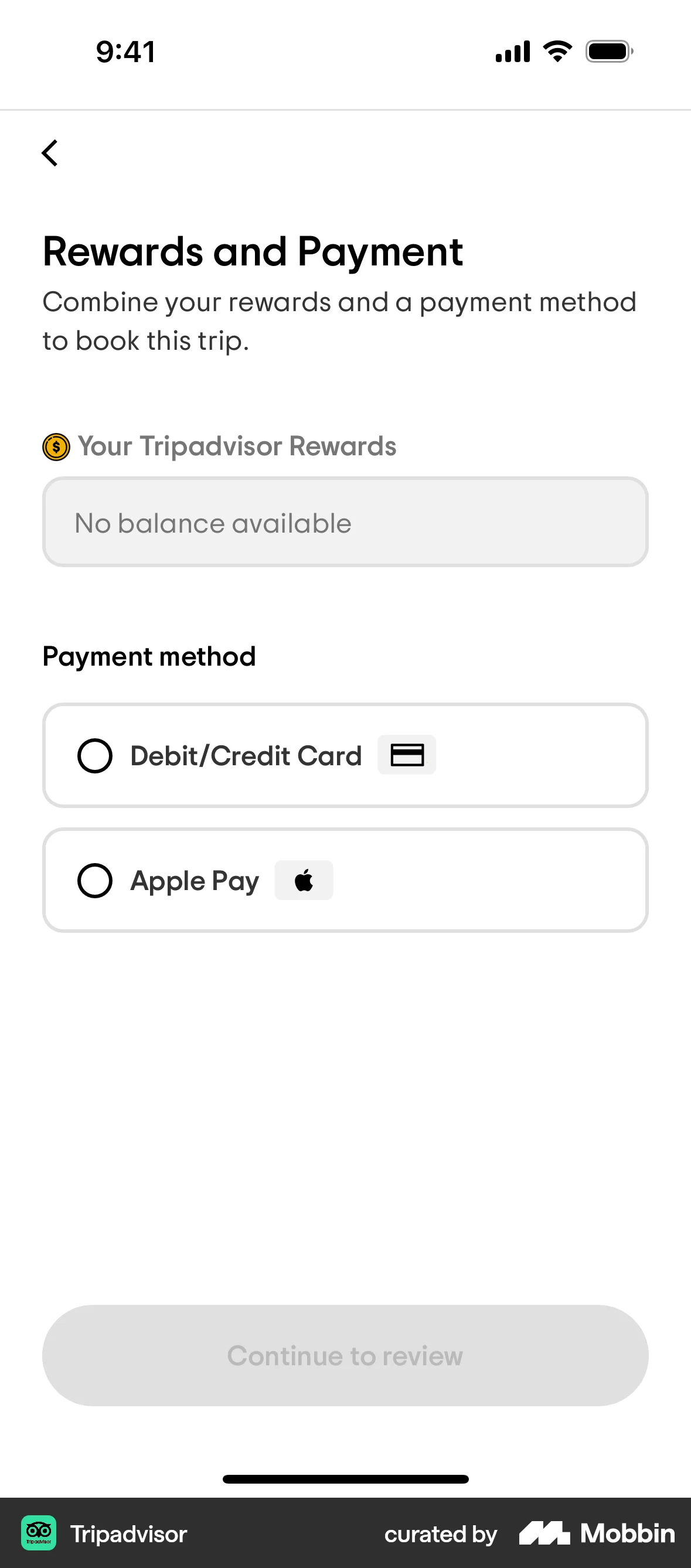Click the Apple logo icon beside Apple Pay

(x=304, y=880)
